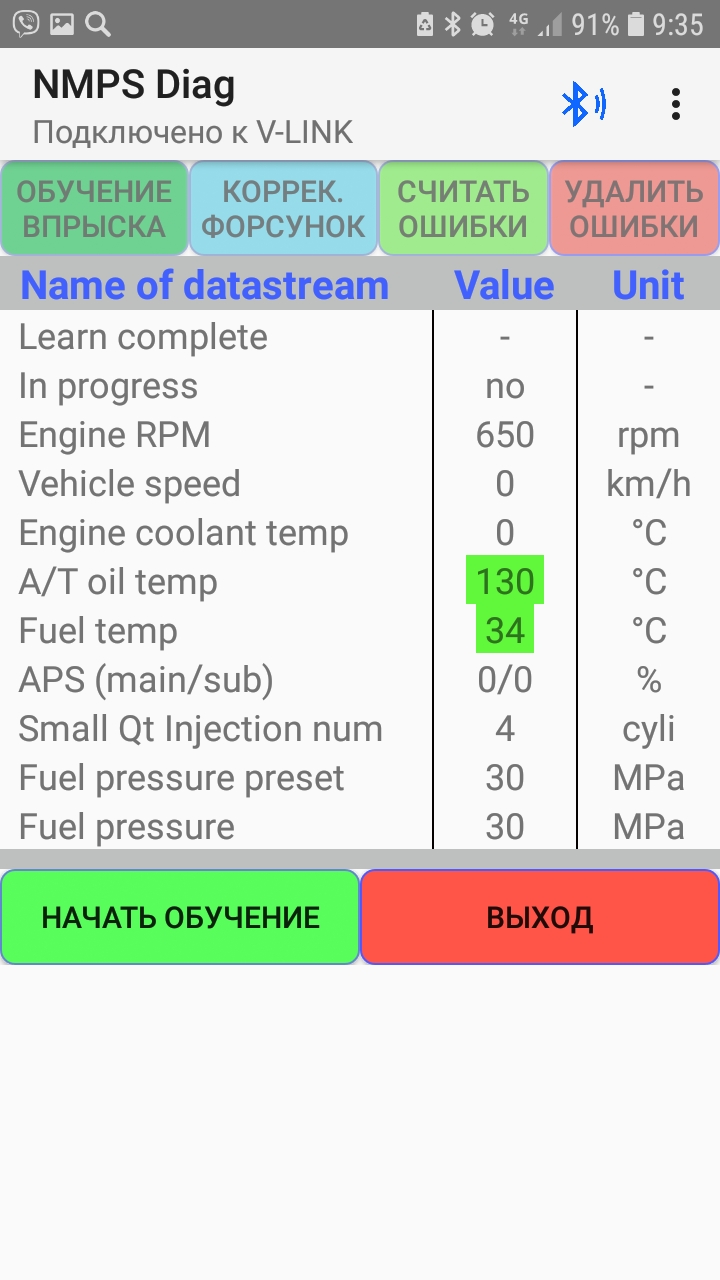Start learning with НАЧАТЬ ОБУЧЕНИЕ

pyautogui.click(x=180, y=917)
